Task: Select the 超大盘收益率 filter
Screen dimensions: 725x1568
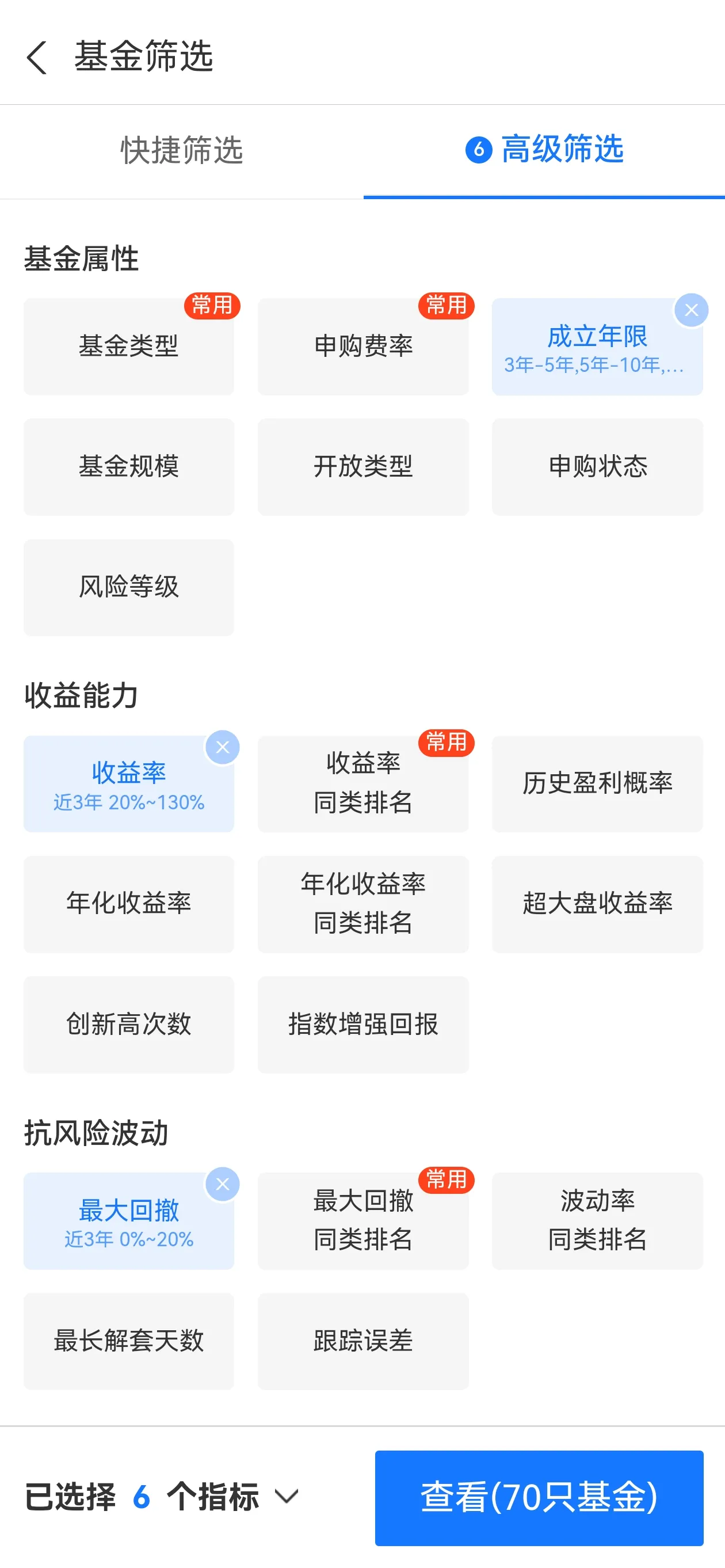Action: point(597,904)
